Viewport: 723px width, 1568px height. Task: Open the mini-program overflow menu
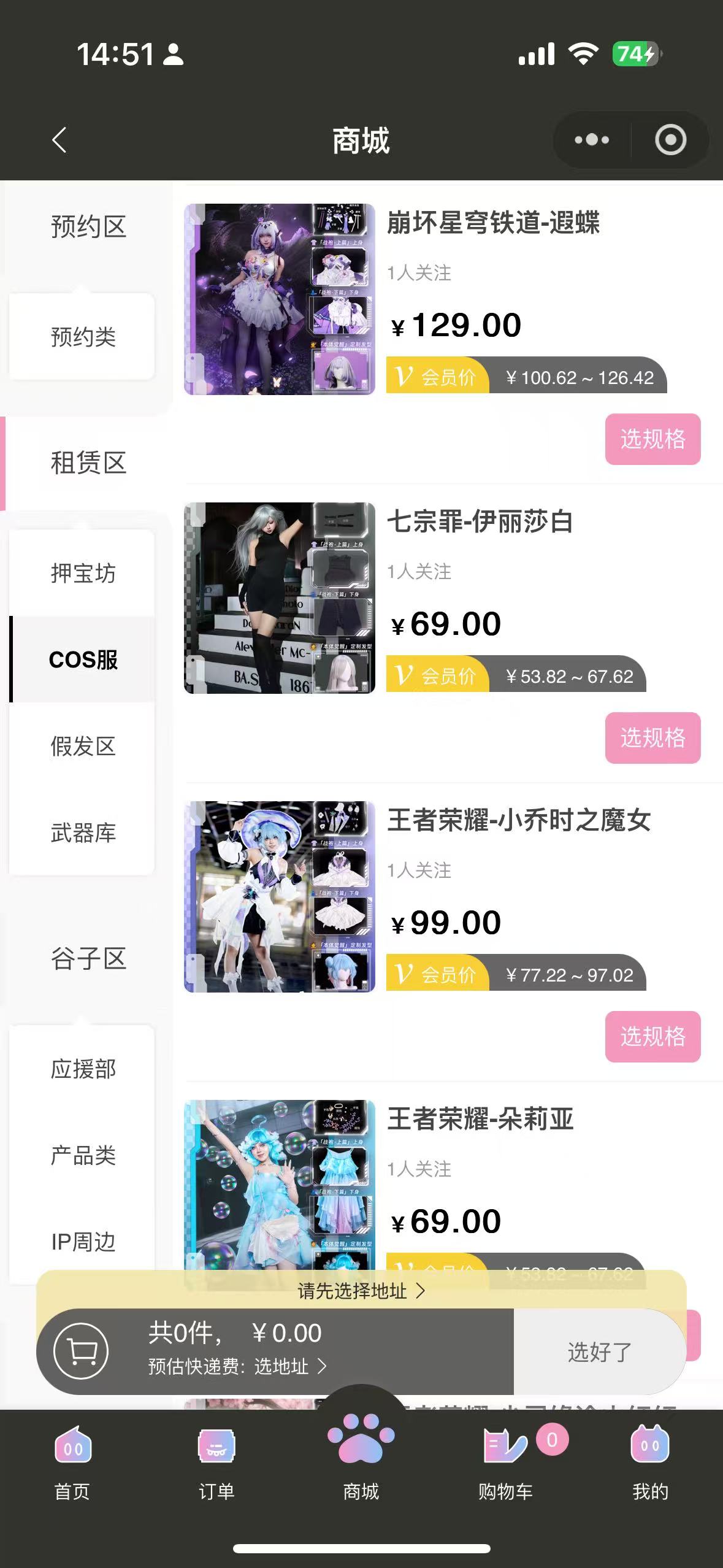592,140
